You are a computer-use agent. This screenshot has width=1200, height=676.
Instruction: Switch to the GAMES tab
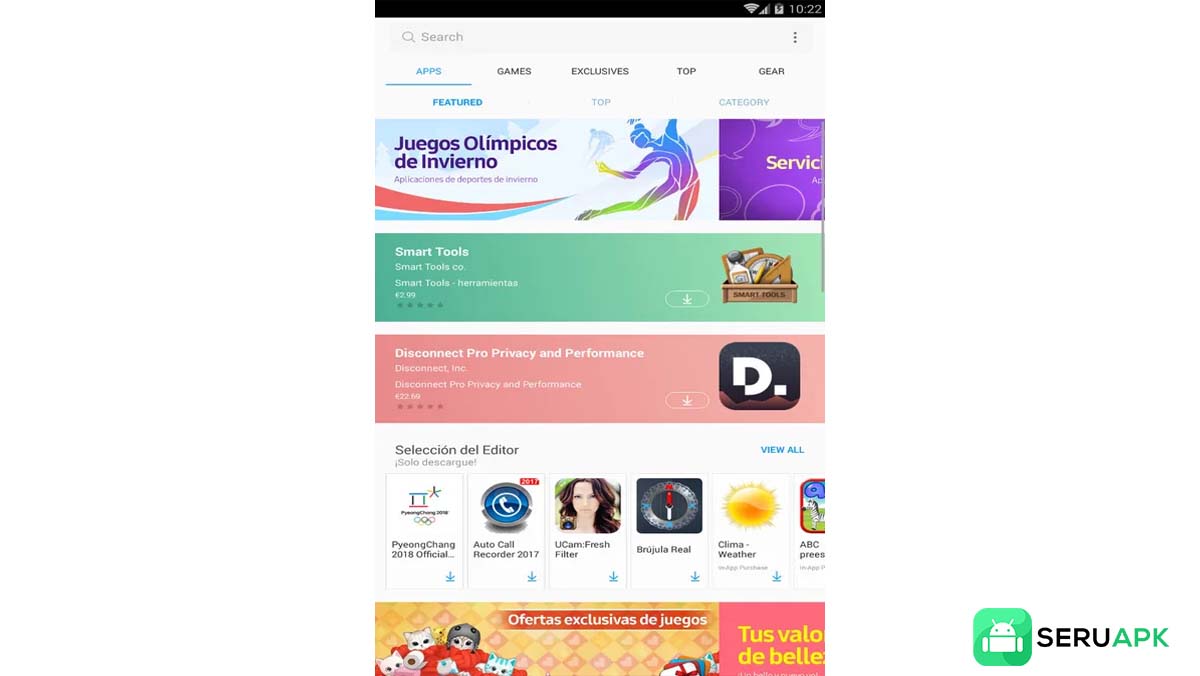click(514, 71)
